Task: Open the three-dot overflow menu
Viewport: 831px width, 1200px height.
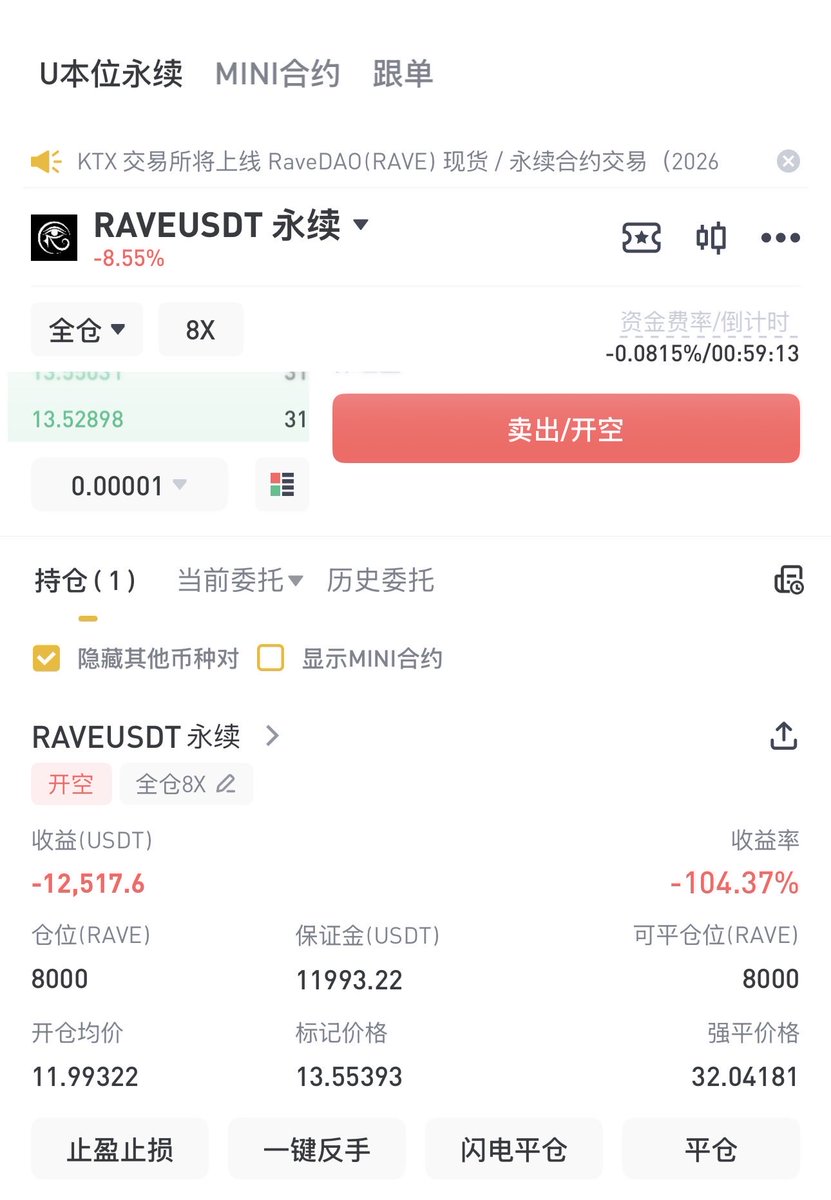Action: point(780,238)
